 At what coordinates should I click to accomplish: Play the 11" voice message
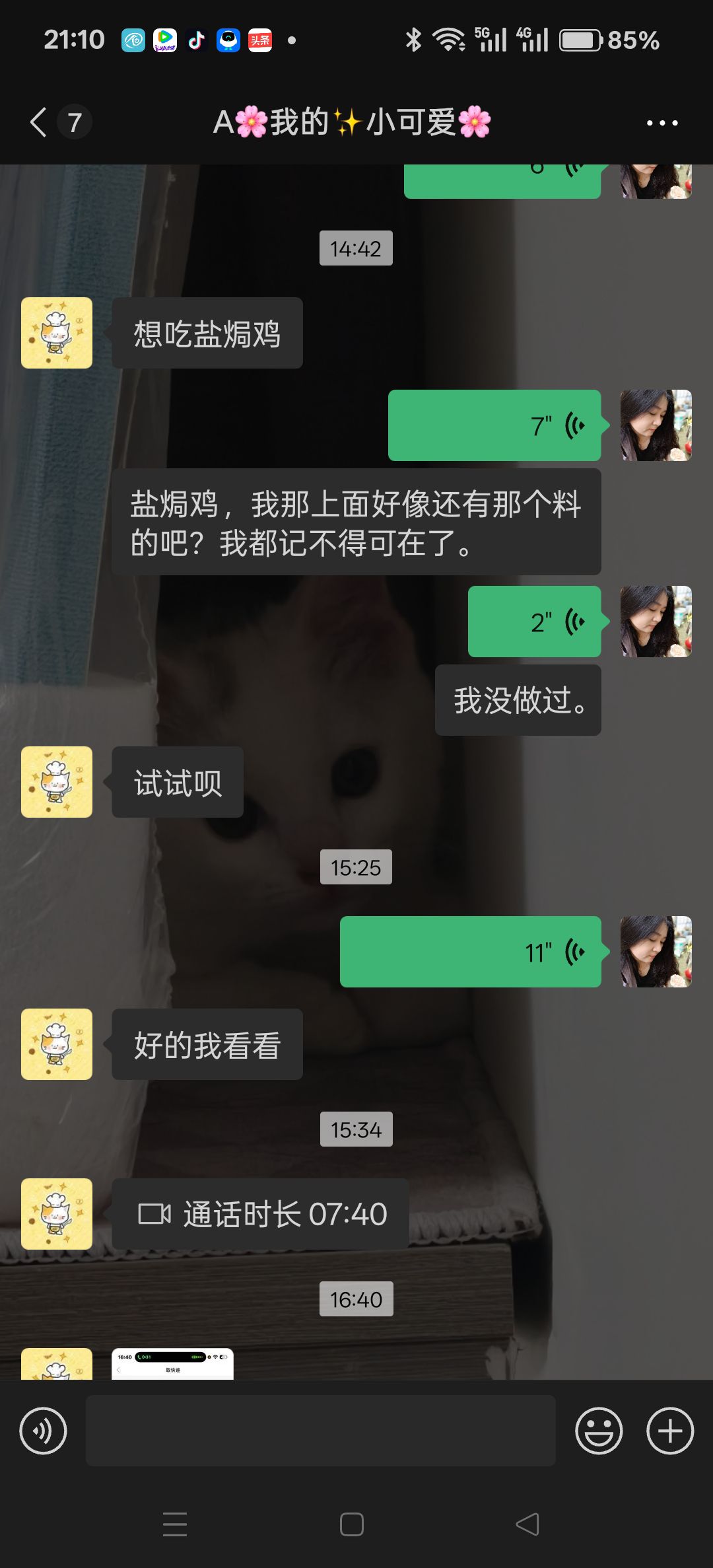point(470,952)
